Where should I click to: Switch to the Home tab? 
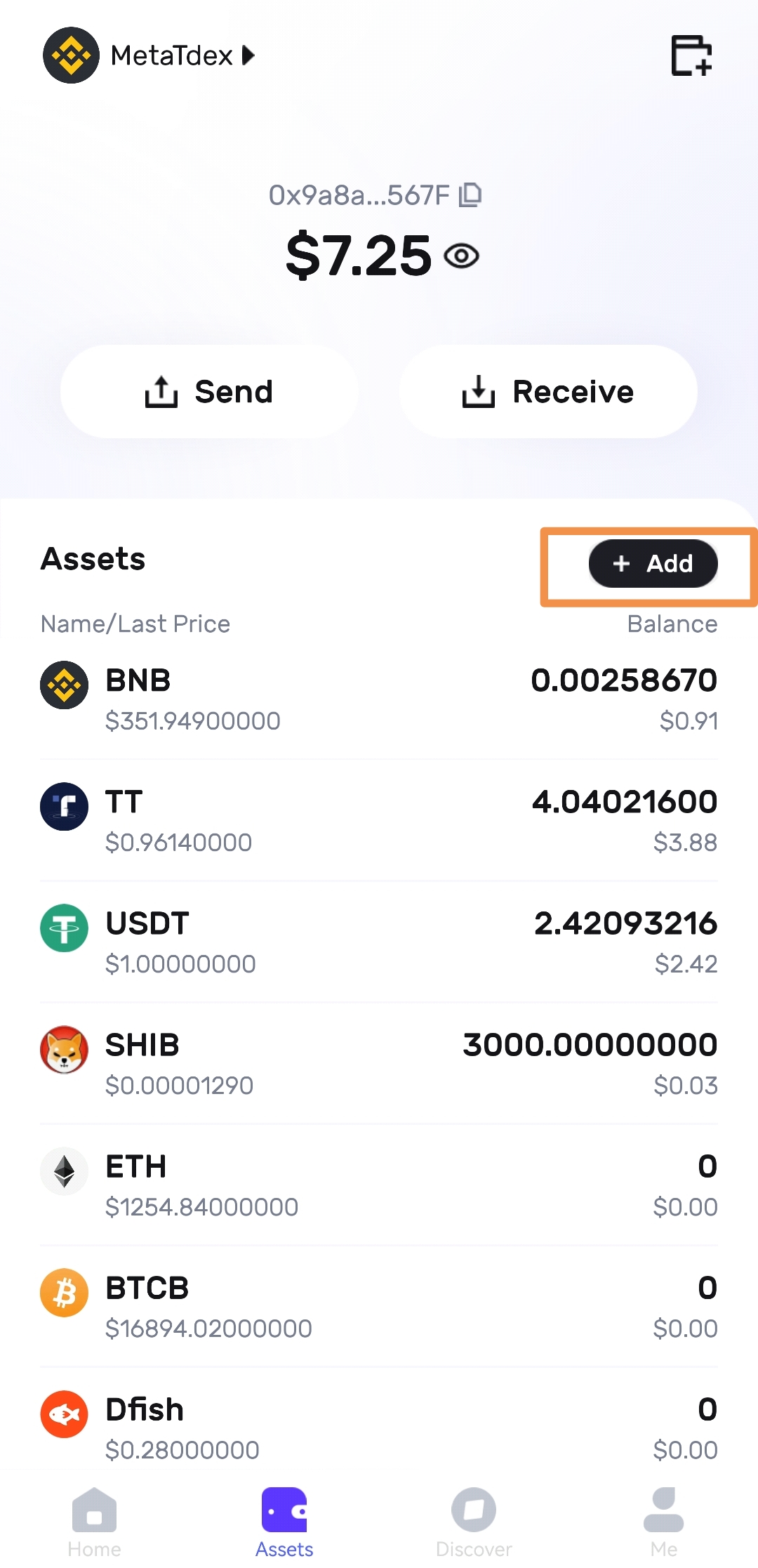(x=94, y=1522)
